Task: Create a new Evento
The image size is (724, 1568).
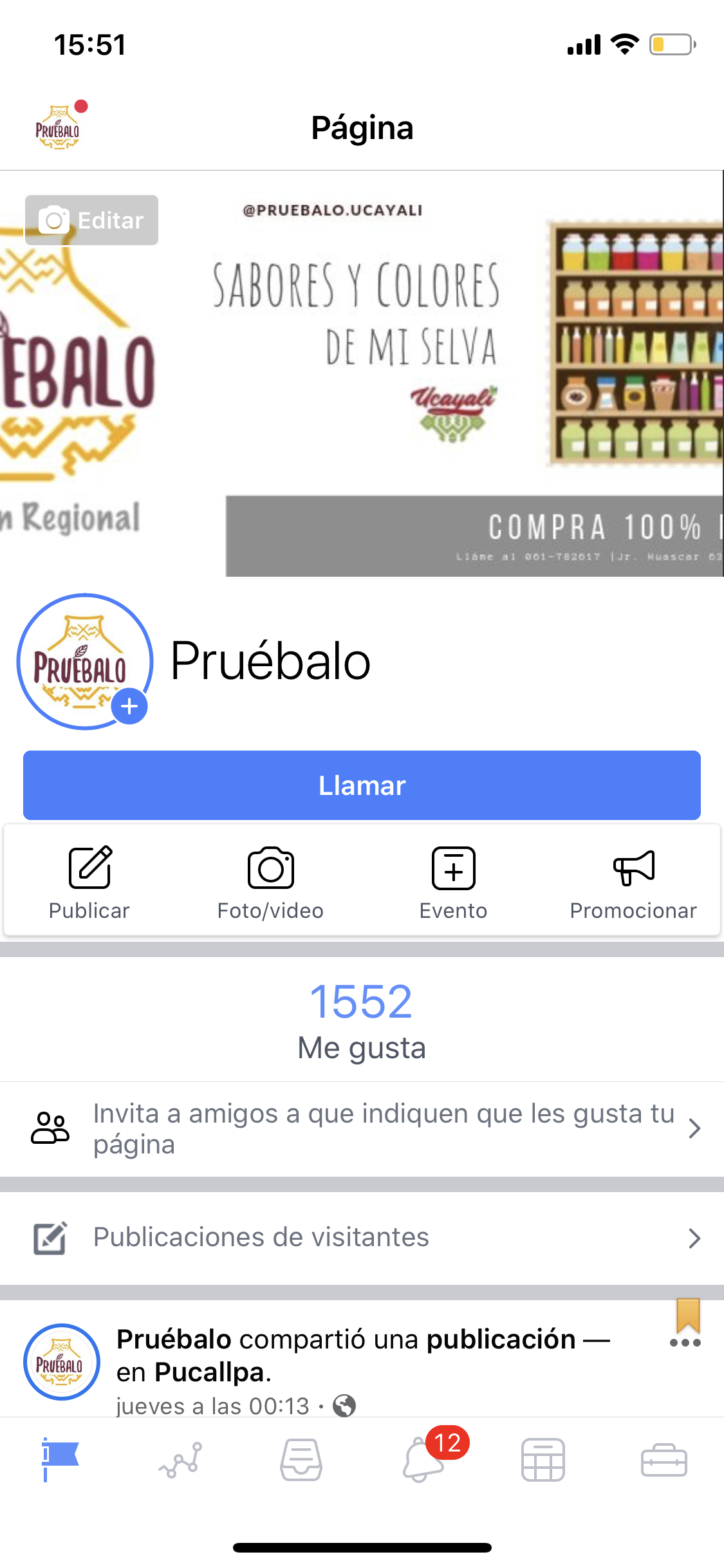Action: (453, 882)
